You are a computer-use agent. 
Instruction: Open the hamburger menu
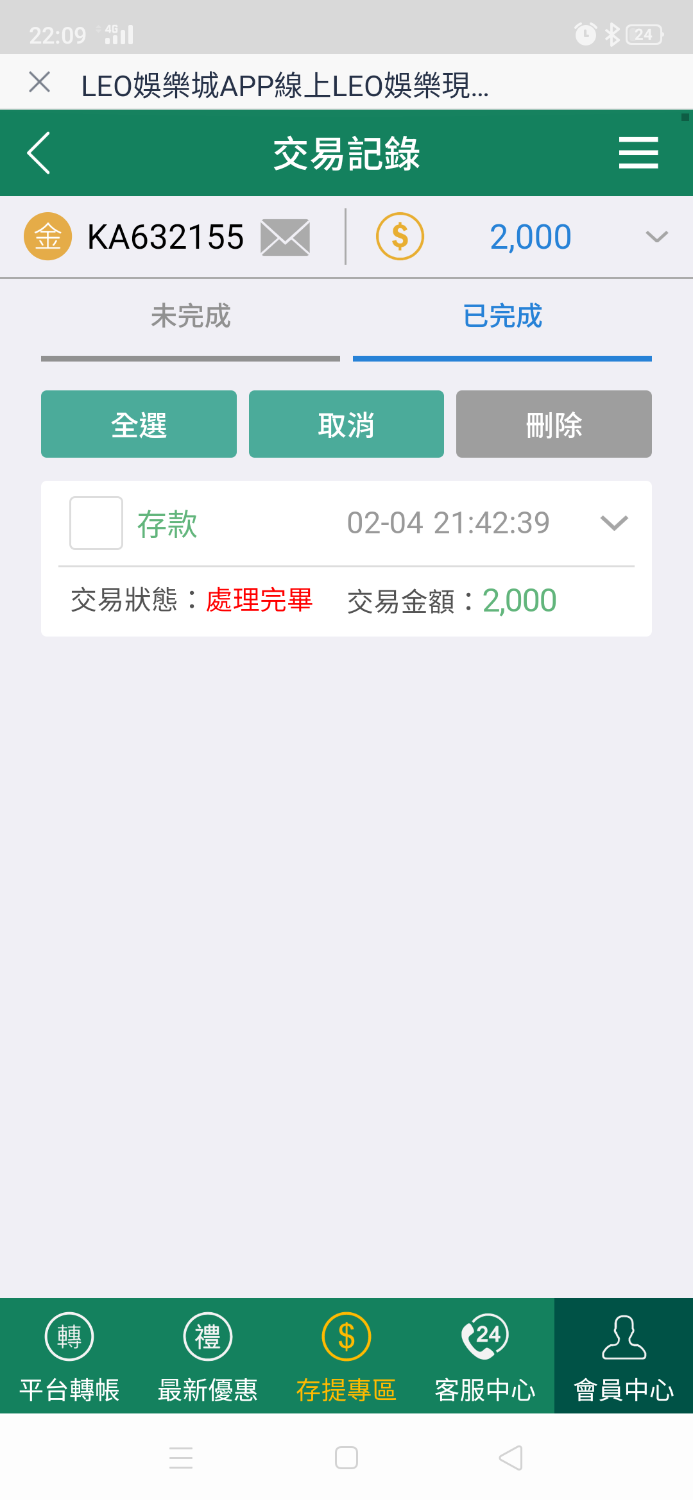638,153
